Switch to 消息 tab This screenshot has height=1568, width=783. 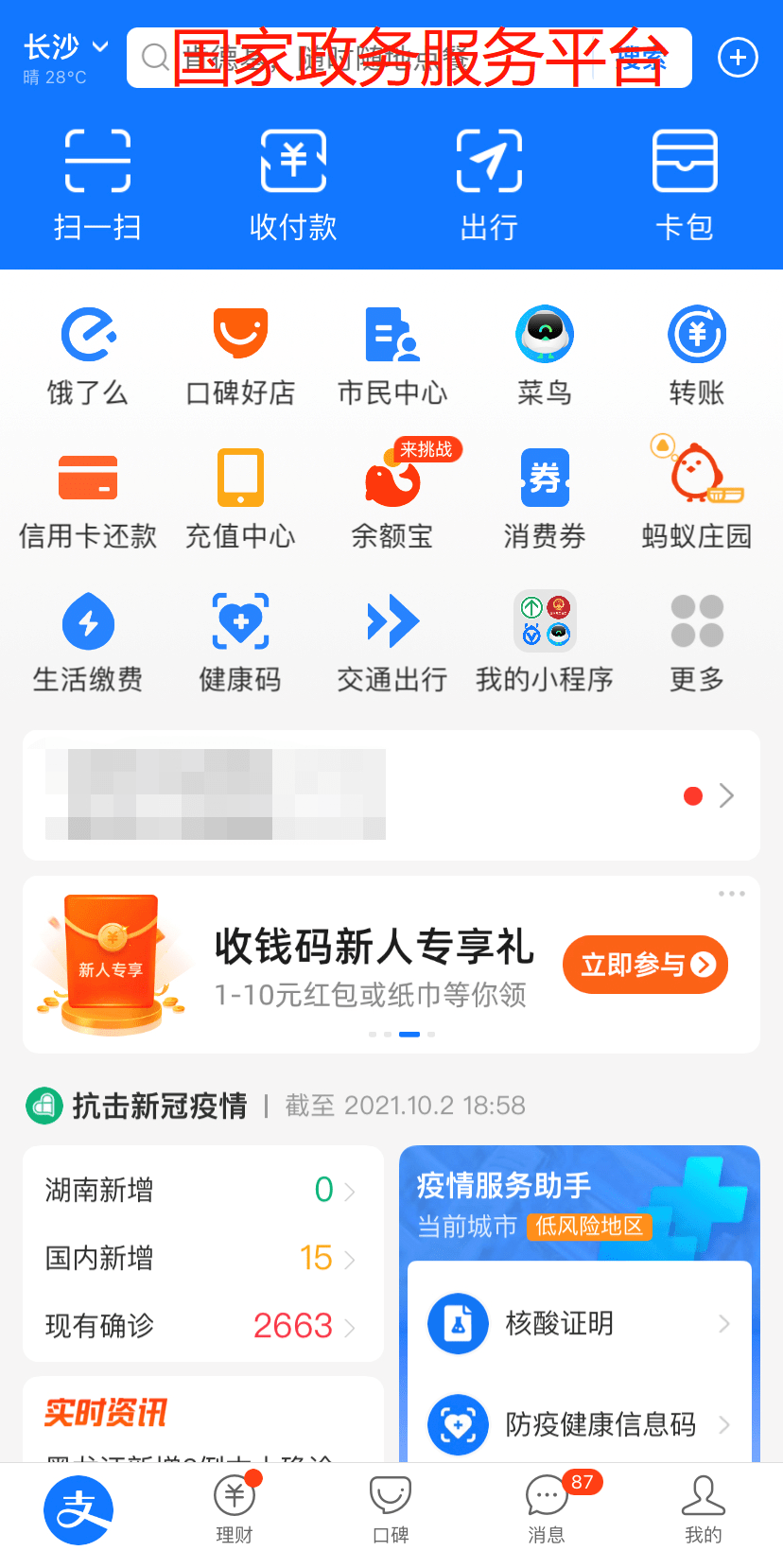tap(548, 1509)
